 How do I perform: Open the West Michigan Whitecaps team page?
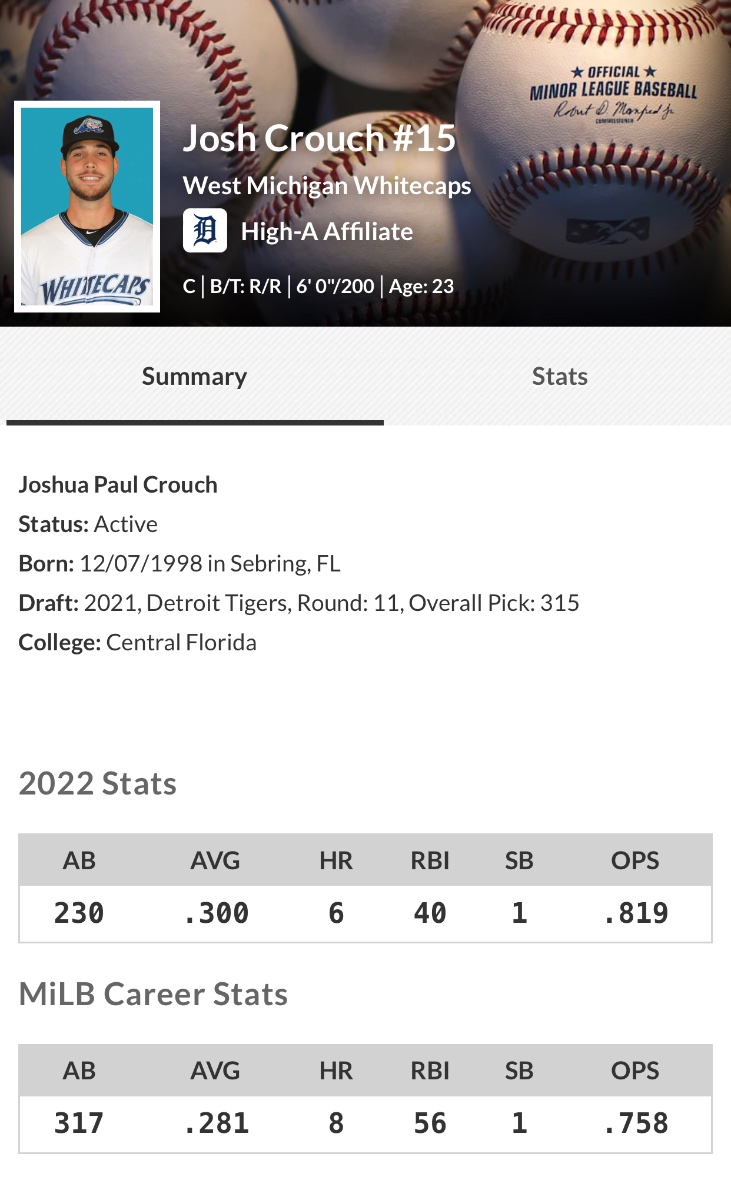pos(327,186)
